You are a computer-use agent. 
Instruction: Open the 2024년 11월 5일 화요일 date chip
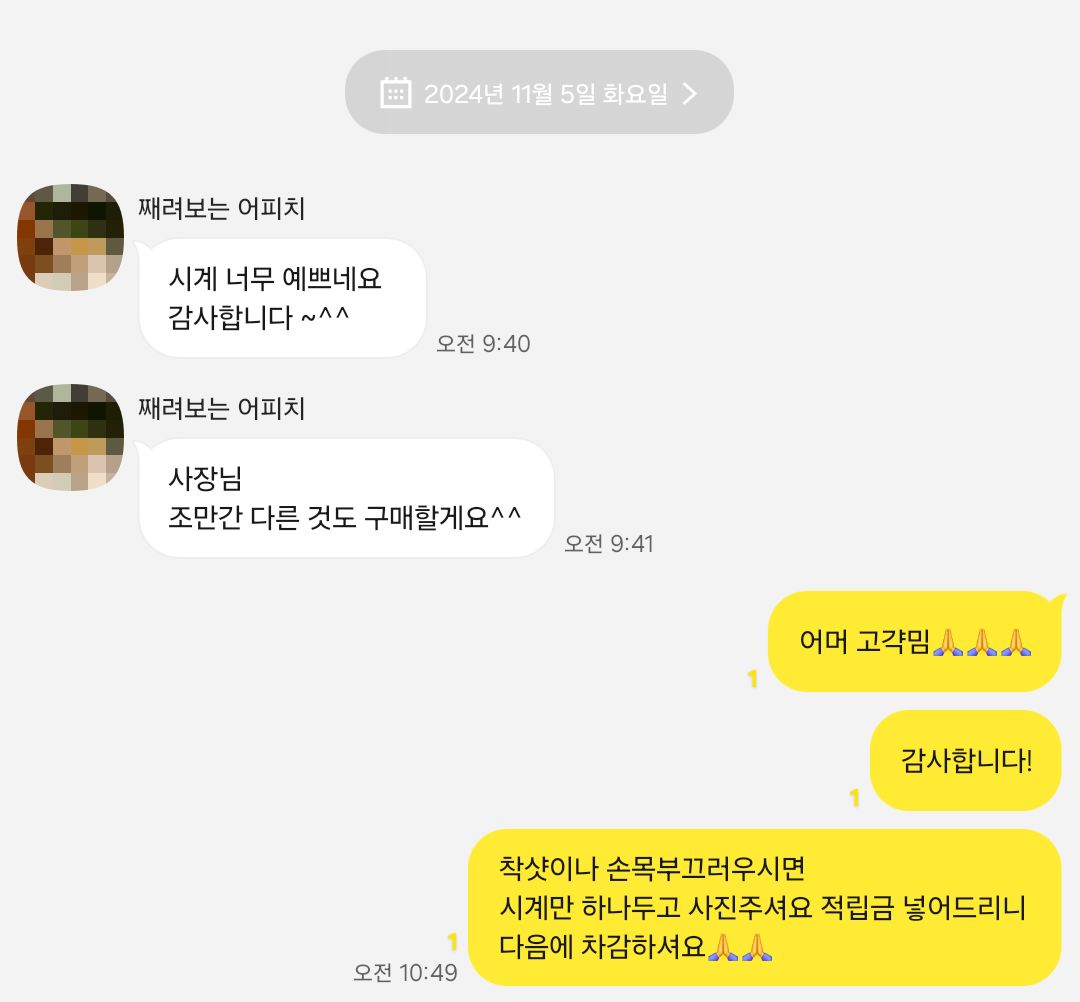point(539,93)
